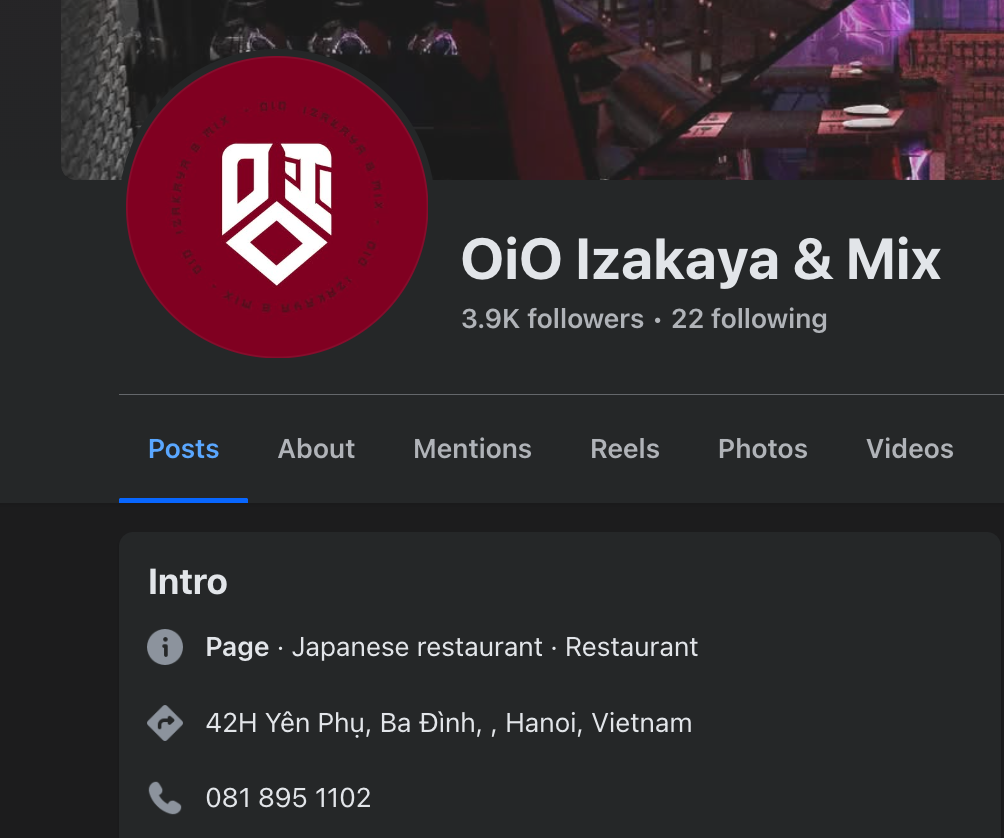Open directions to 42H Yên Phụ address

(x=448, y=723)
